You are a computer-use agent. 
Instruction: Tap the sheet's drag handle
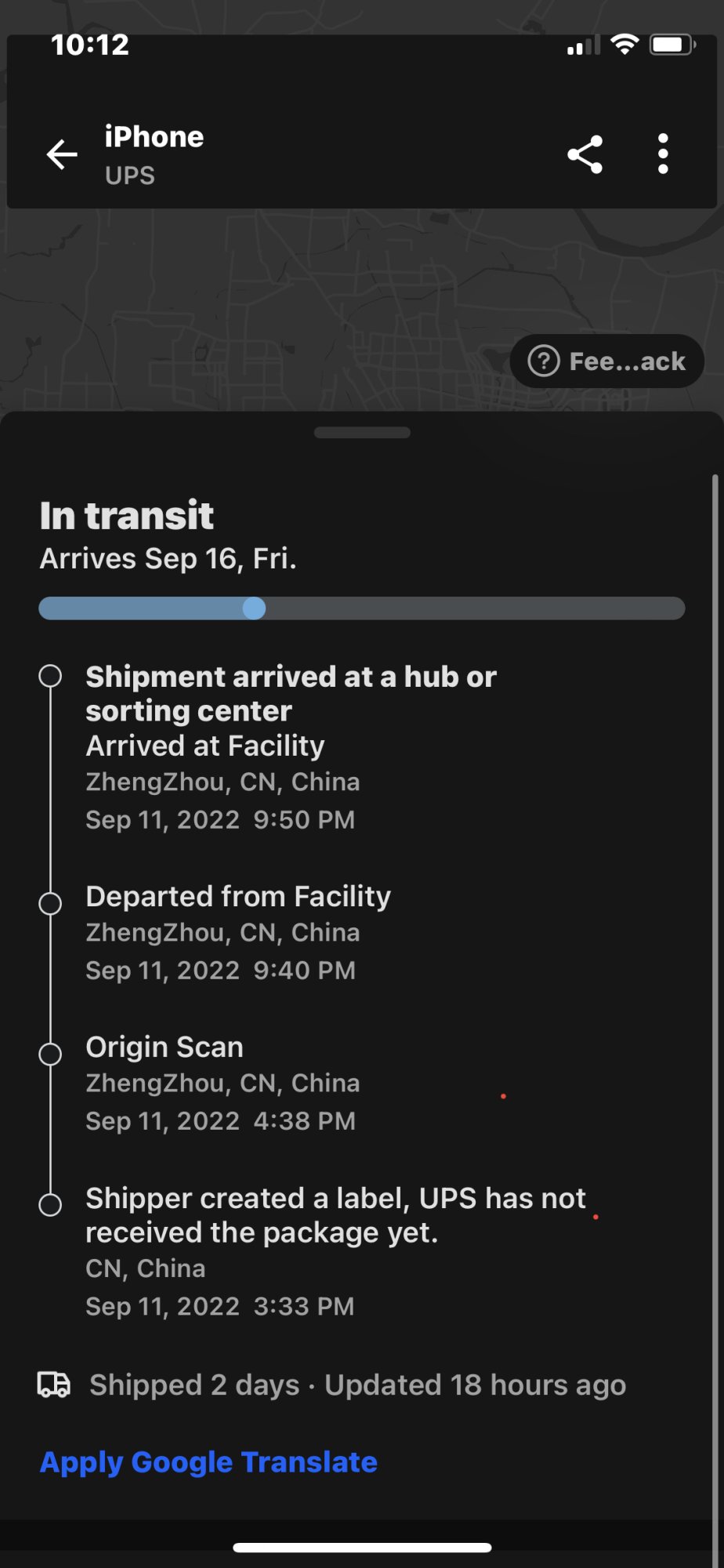click(362, 433)
